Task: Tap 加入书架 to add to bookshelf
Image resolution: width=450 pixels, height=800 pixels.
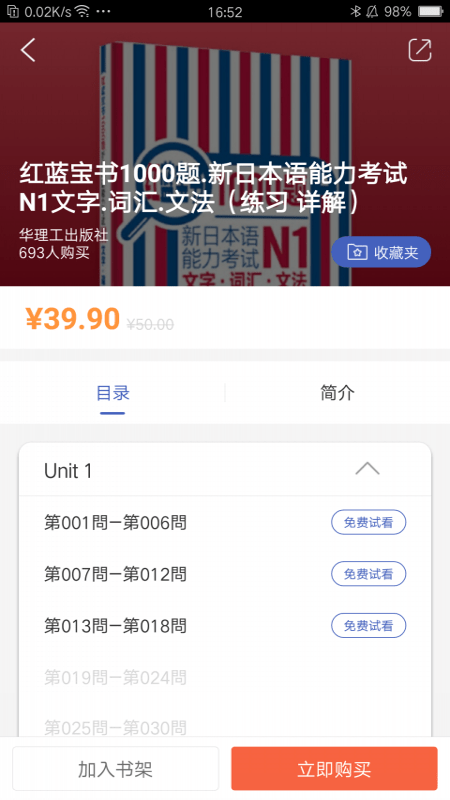Action: pos(116,769)
